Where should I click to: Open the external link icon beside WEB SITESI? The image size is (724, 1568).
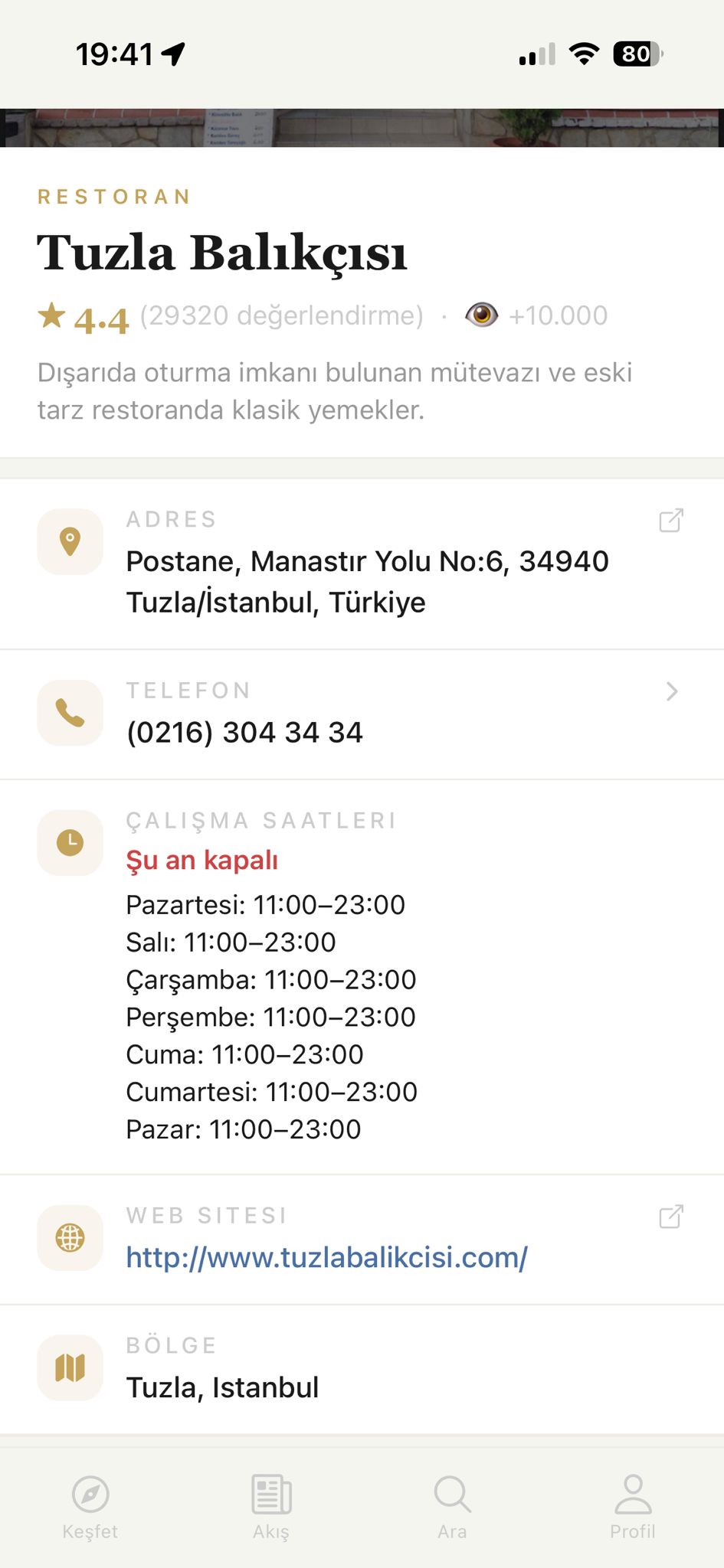(x=670, y=1215)
